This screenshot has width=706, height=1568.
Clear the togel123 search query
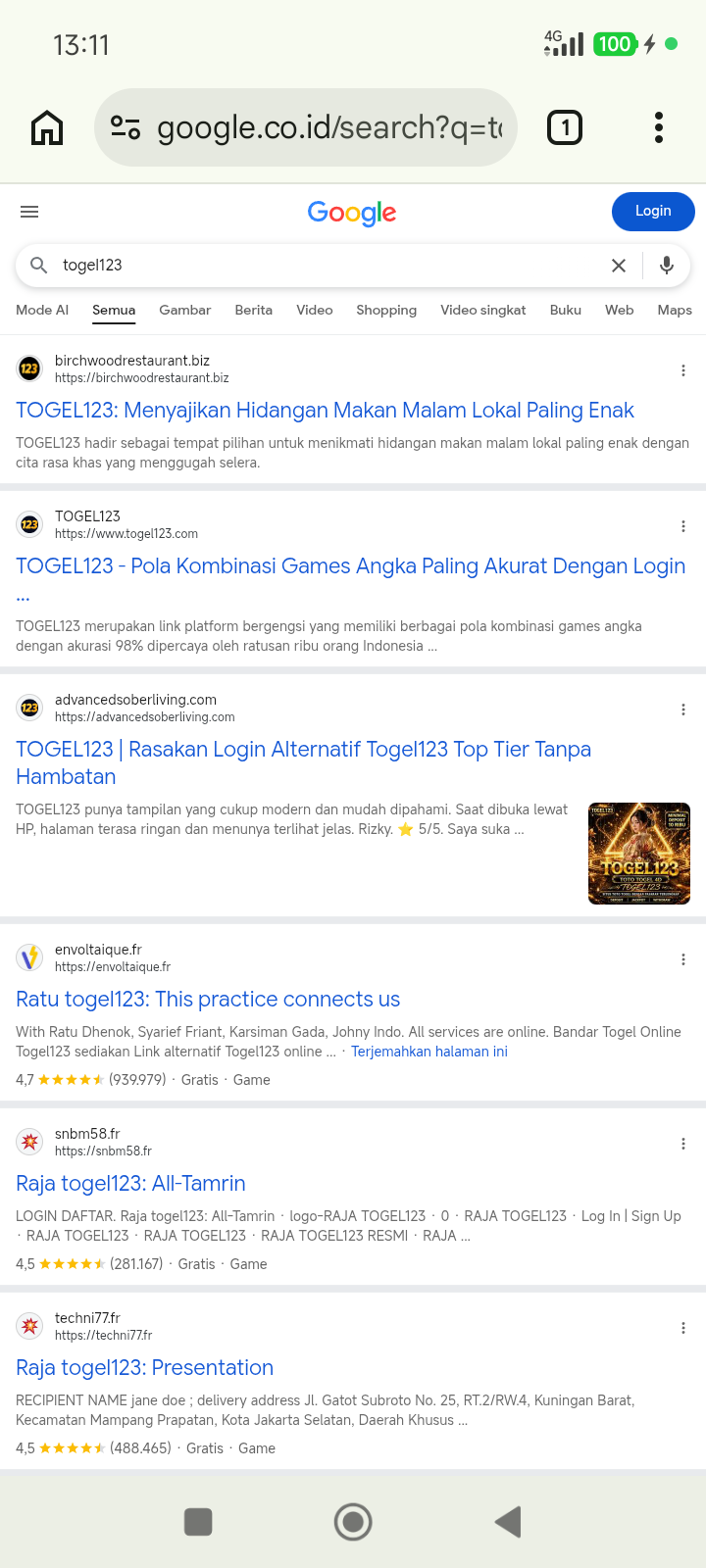click(x=619, y=266)
